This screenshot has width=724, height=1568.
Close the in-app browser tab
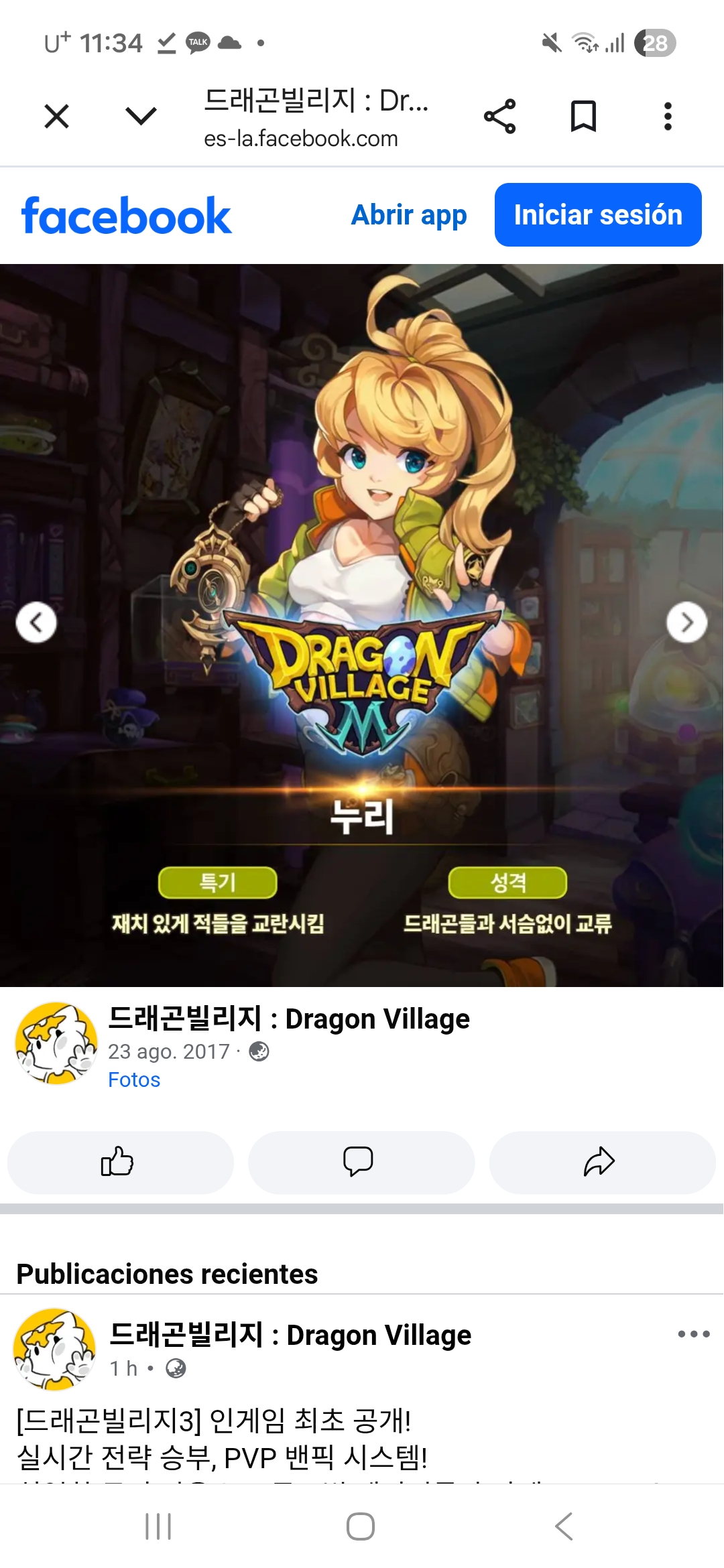pyautogui.click(x=57, y=117)
